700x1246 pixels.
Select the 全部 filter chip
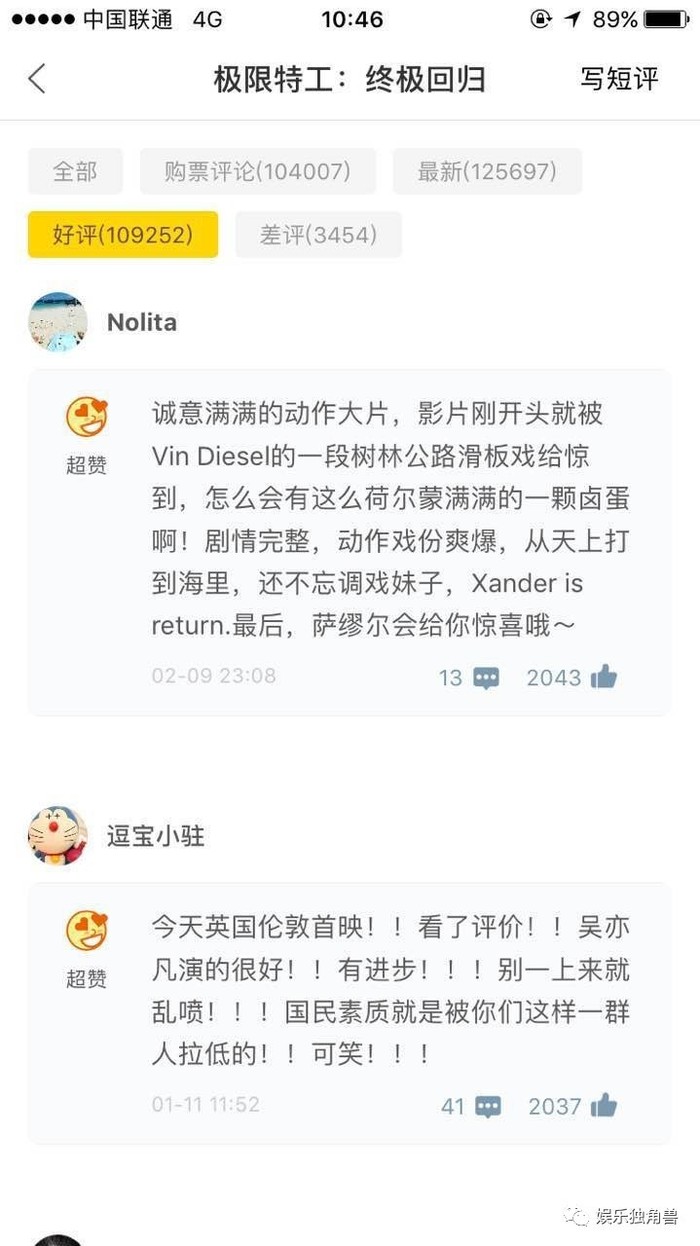point(75,171)
